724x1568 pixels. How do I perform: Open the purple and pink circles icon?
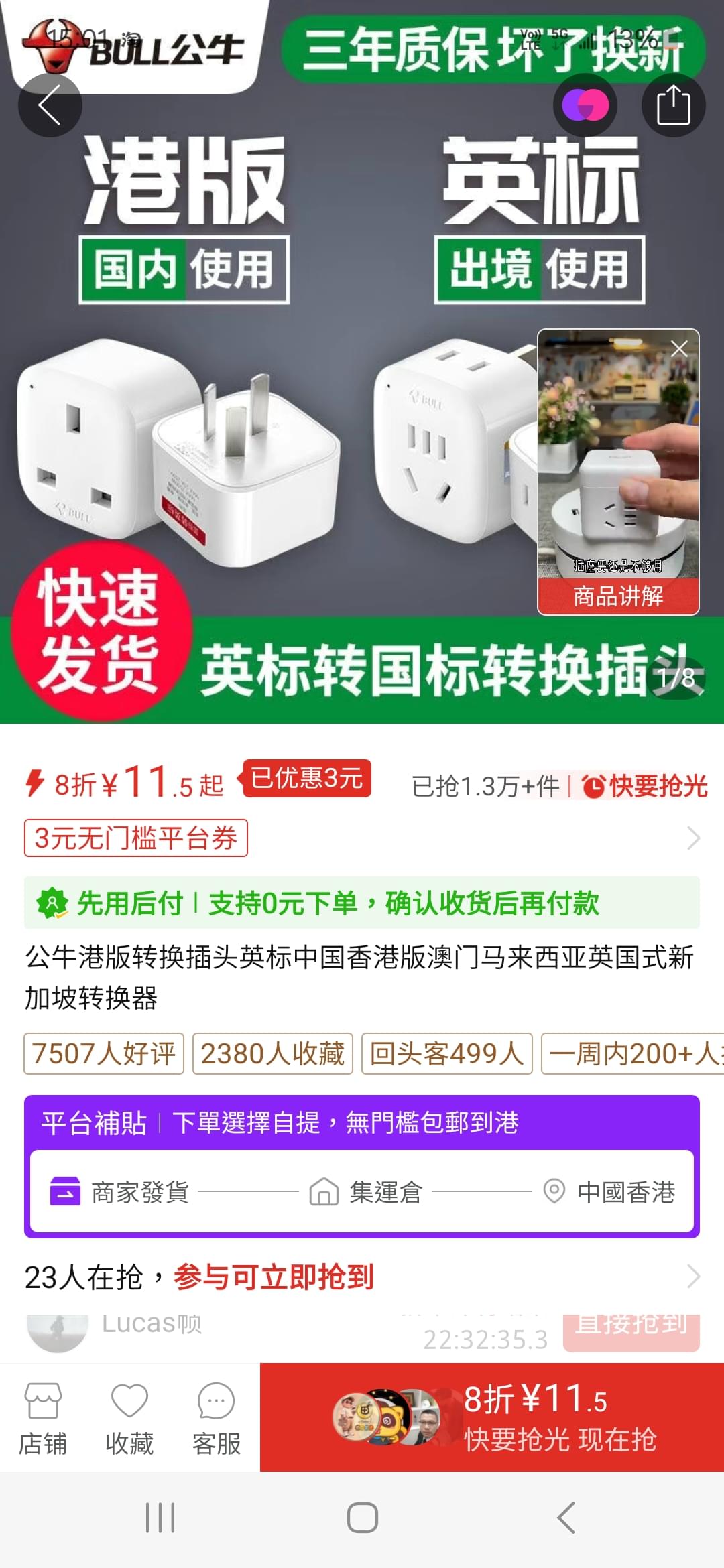[585, 105]
